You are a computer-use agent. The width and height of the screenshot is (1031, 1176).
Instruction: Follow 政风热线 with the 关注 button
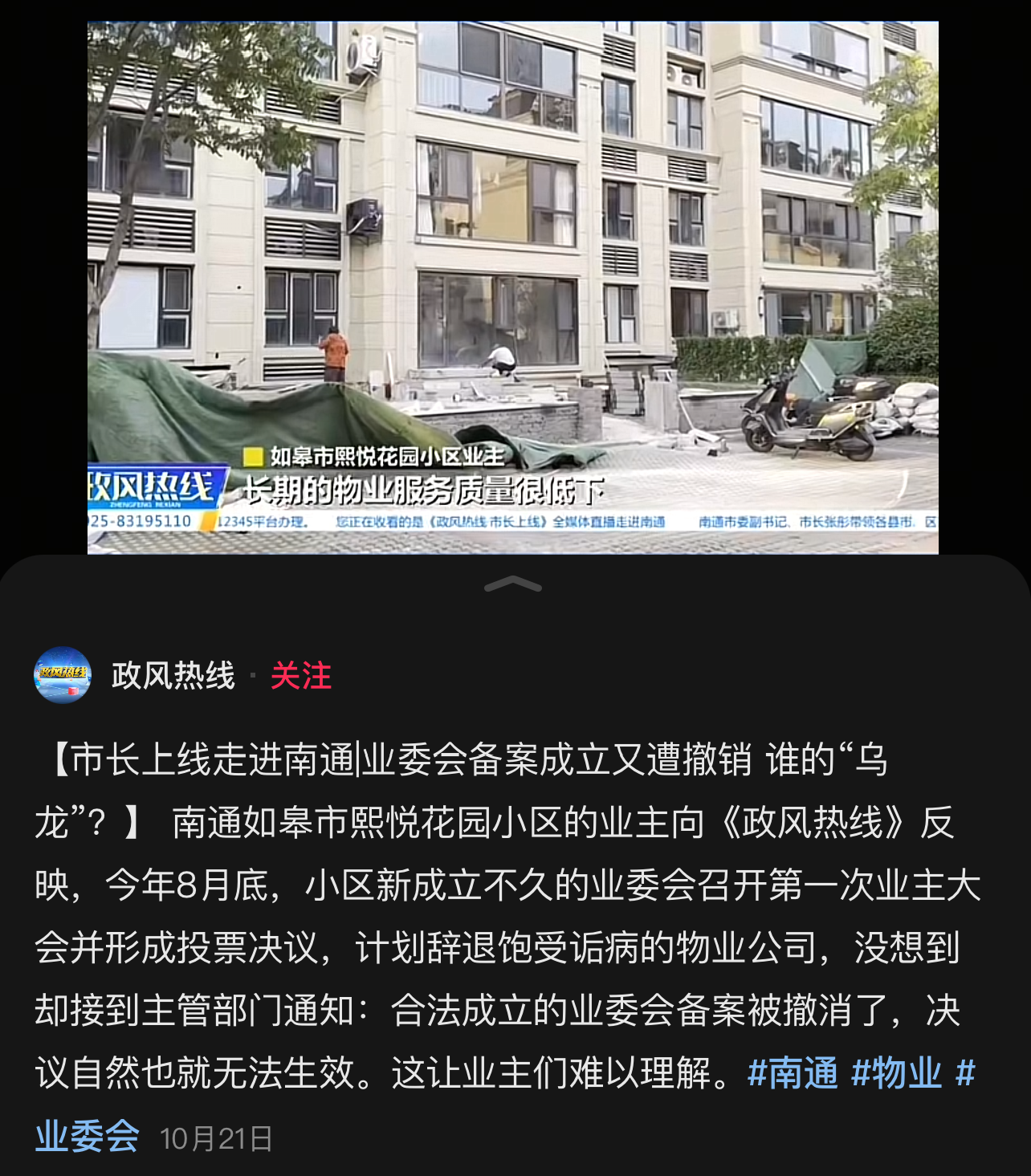click(300, 676)
